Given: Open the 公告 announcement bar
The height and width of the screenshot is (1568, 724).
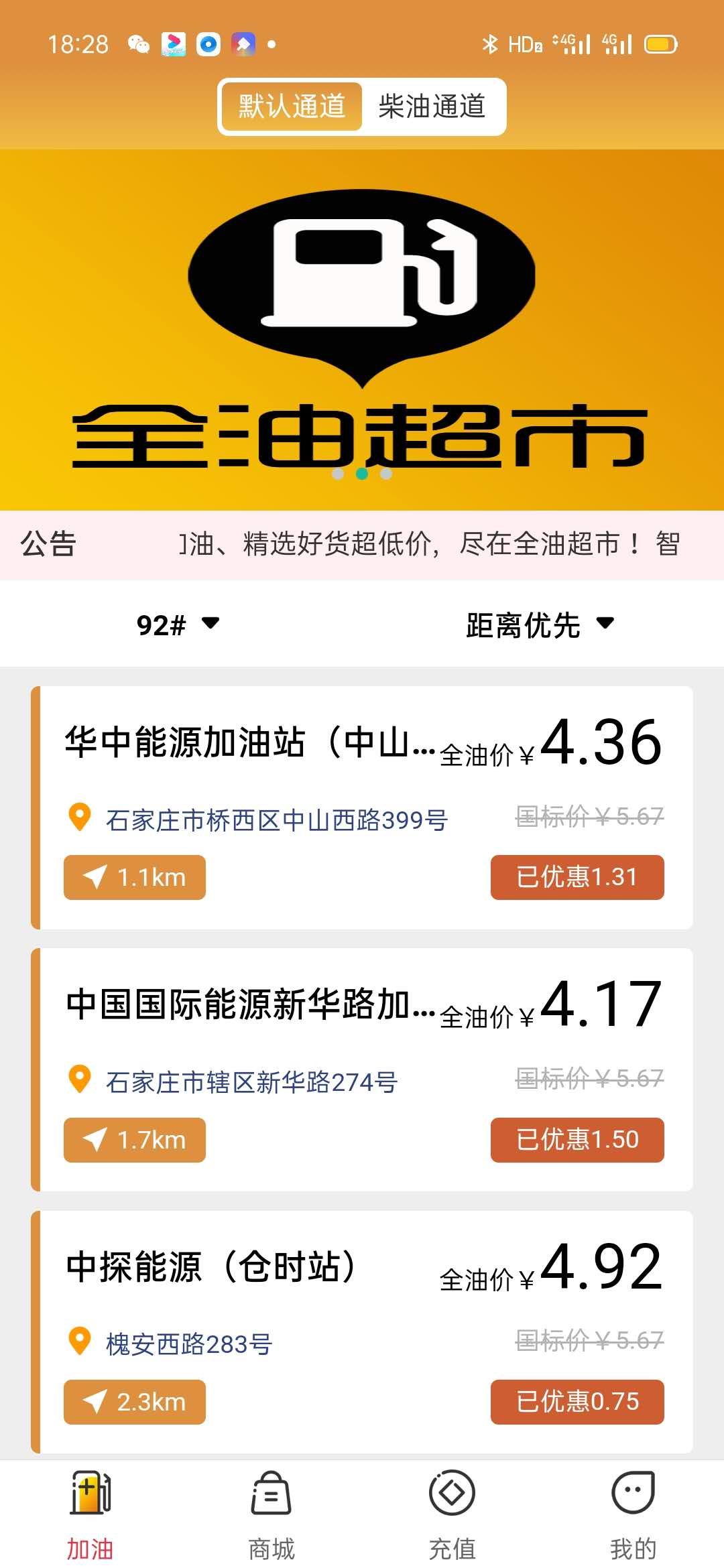Looking at the screenshot, I should pos(362,544).
